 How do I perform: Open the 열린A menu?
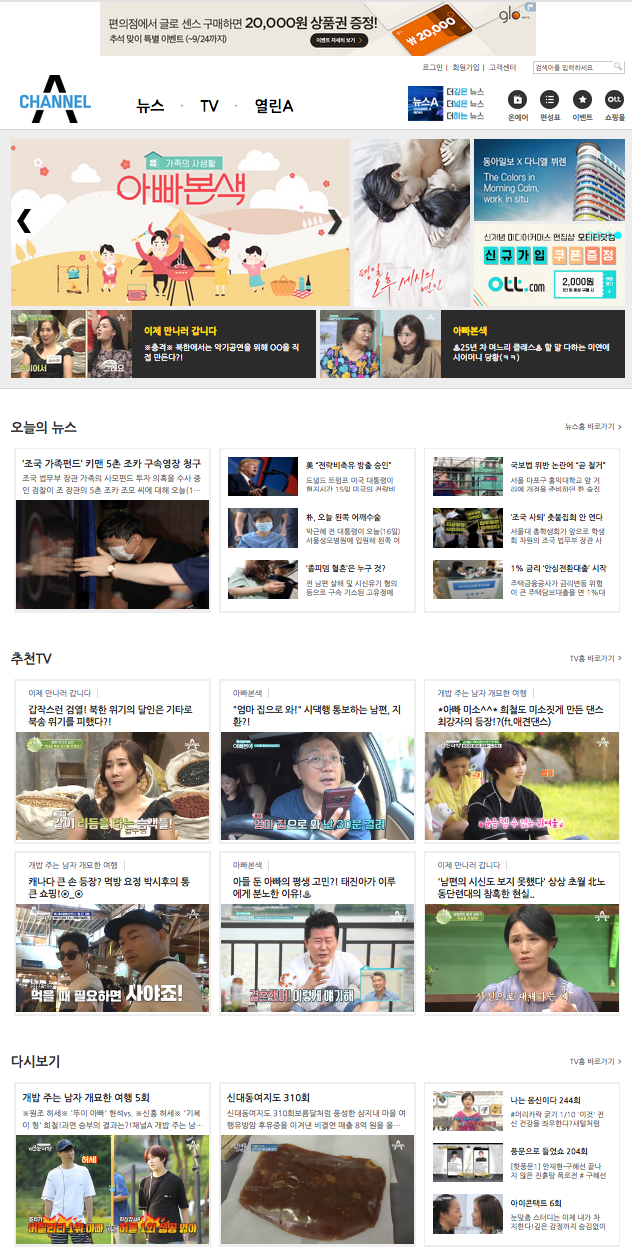click(273, 106)
